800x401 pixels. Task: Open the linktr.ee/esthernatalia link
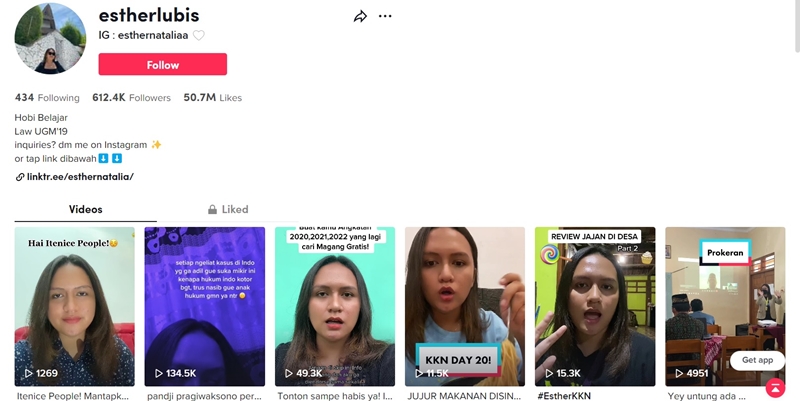tap(79, 176)
